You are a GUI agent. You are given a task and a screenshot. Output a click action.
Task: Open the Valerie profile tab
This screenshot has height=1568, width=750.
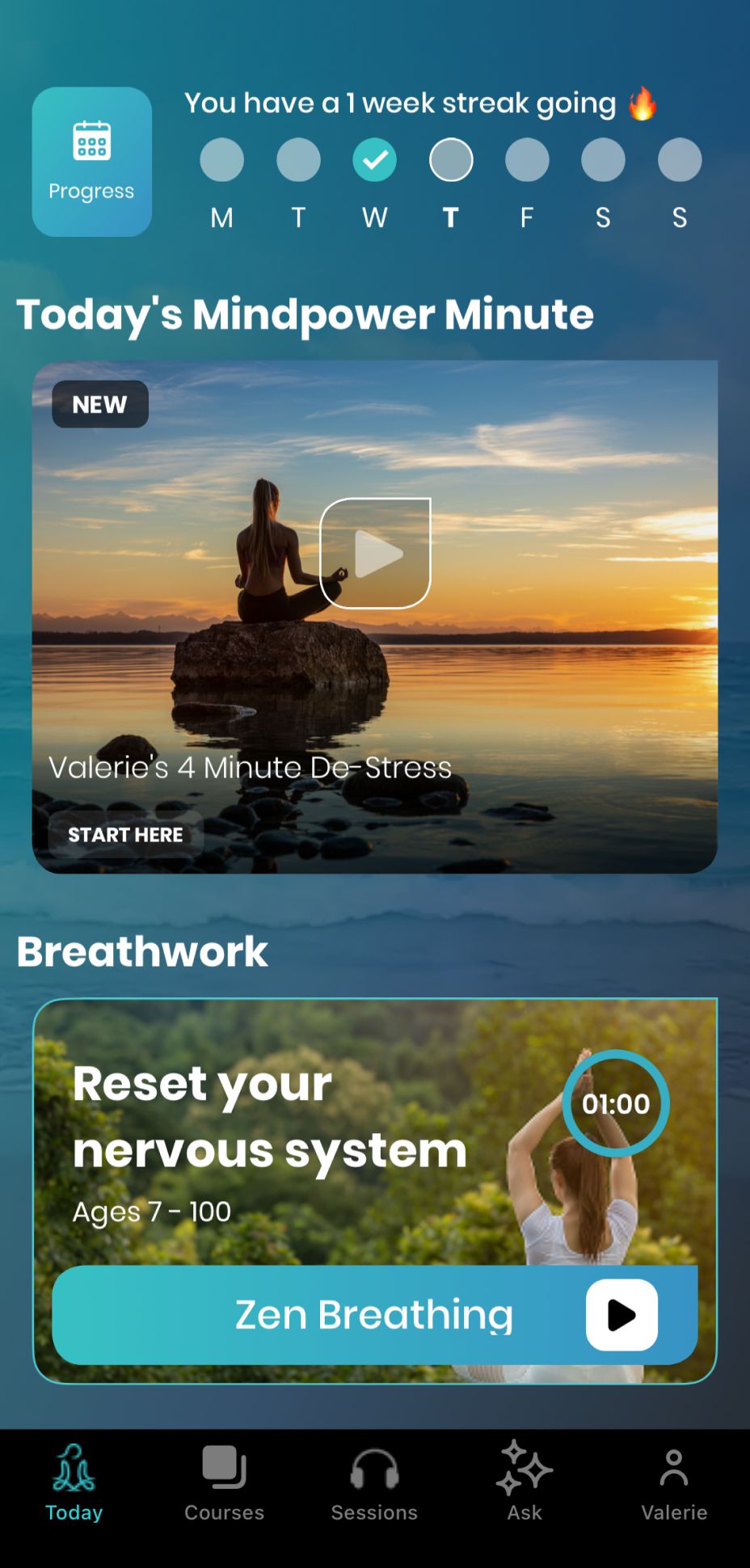coord(674,1484)
